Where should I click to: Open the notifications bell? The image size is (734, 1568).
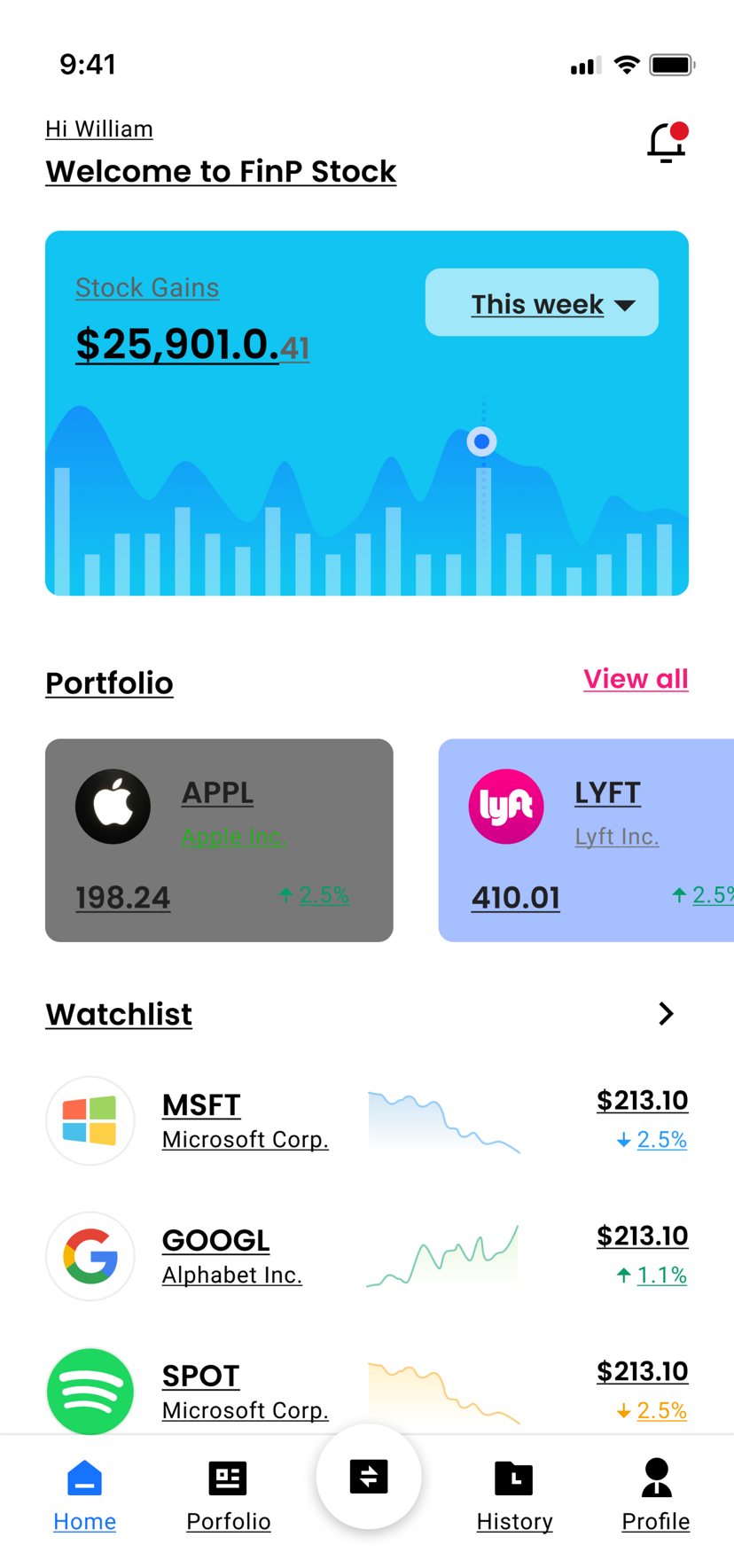tap(667, 144)
